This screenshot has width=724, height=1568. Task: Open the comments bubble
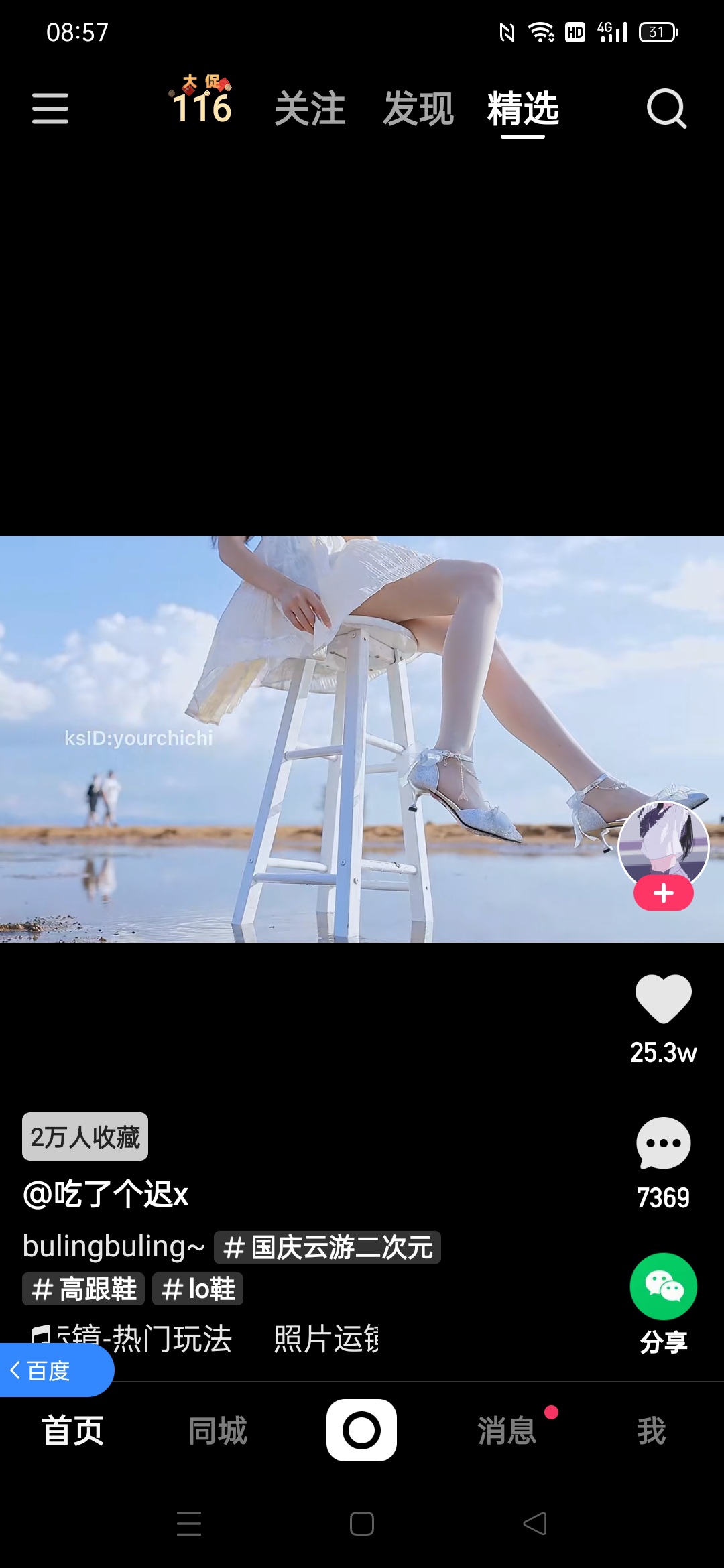coord(664,1143)
